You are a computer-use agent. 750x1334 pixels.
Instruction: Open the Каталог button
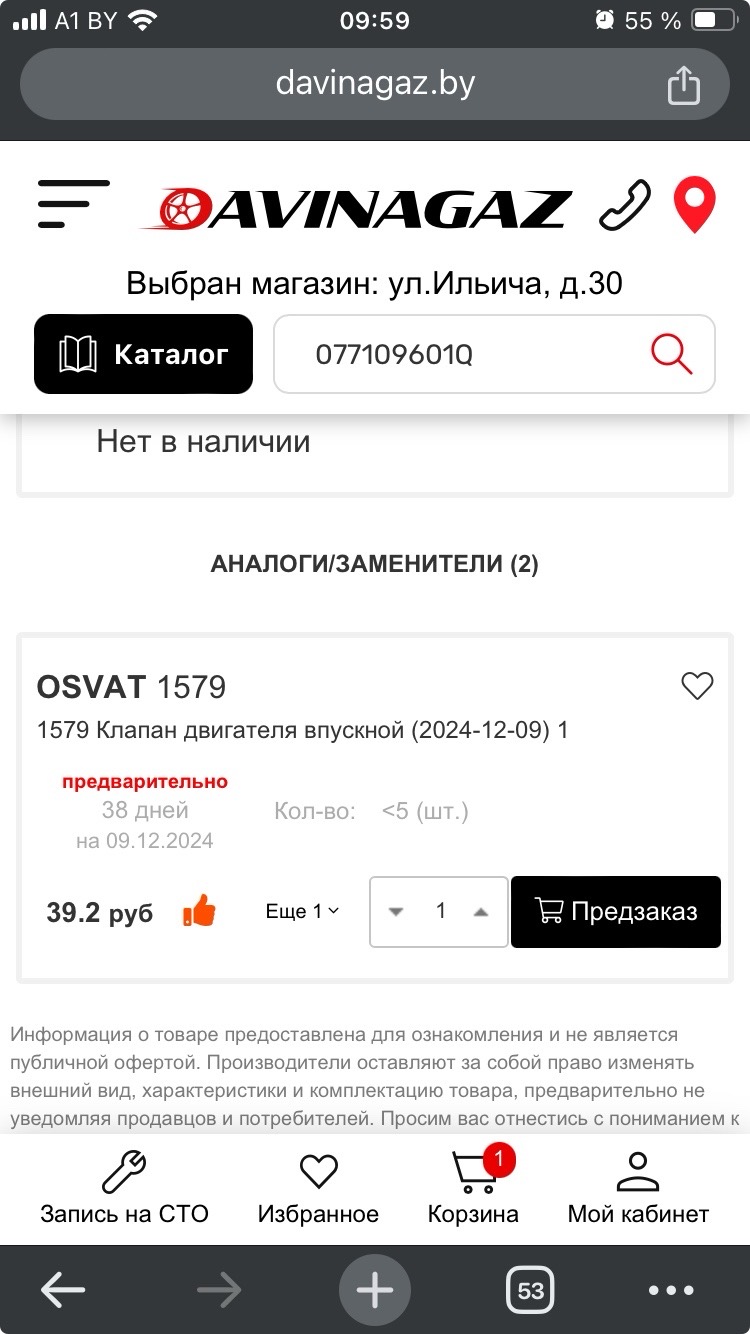[143, 354]
